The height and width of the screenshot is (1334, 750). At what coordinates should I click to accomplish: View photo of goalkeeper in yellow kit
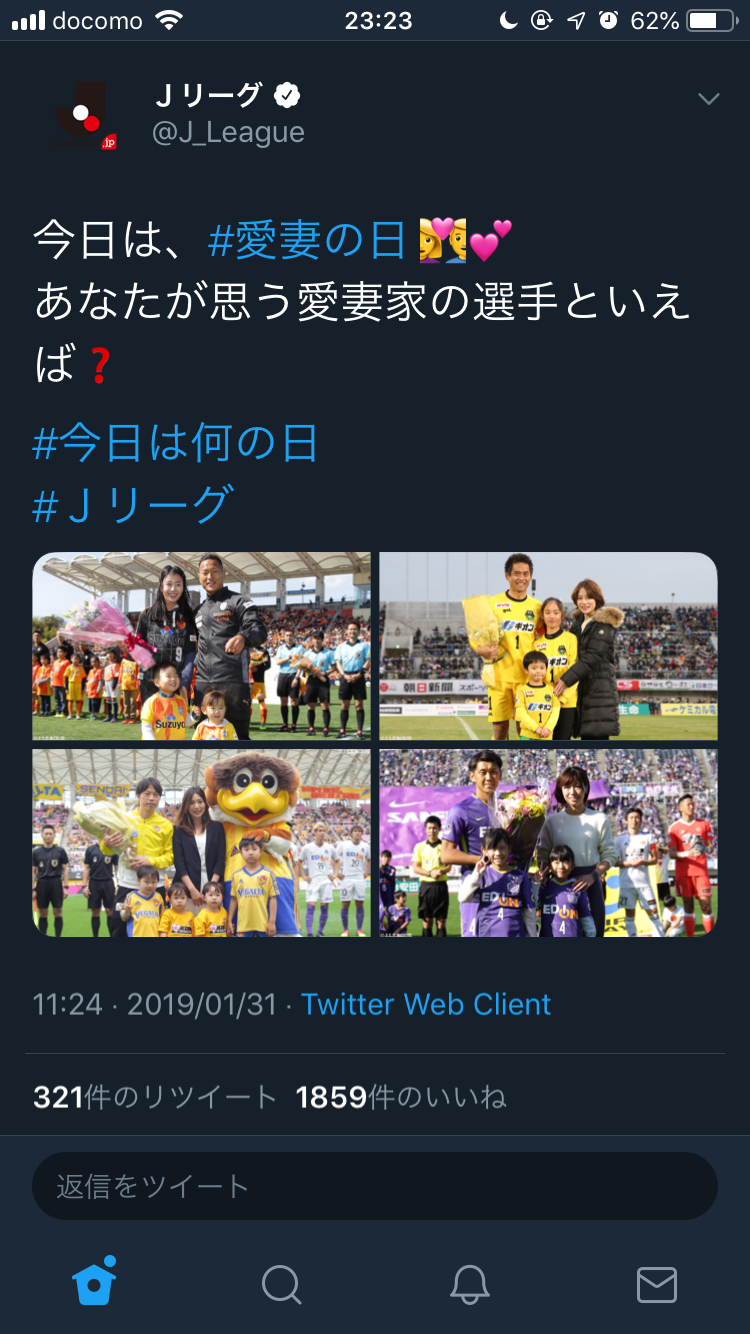tap(548, 646)
